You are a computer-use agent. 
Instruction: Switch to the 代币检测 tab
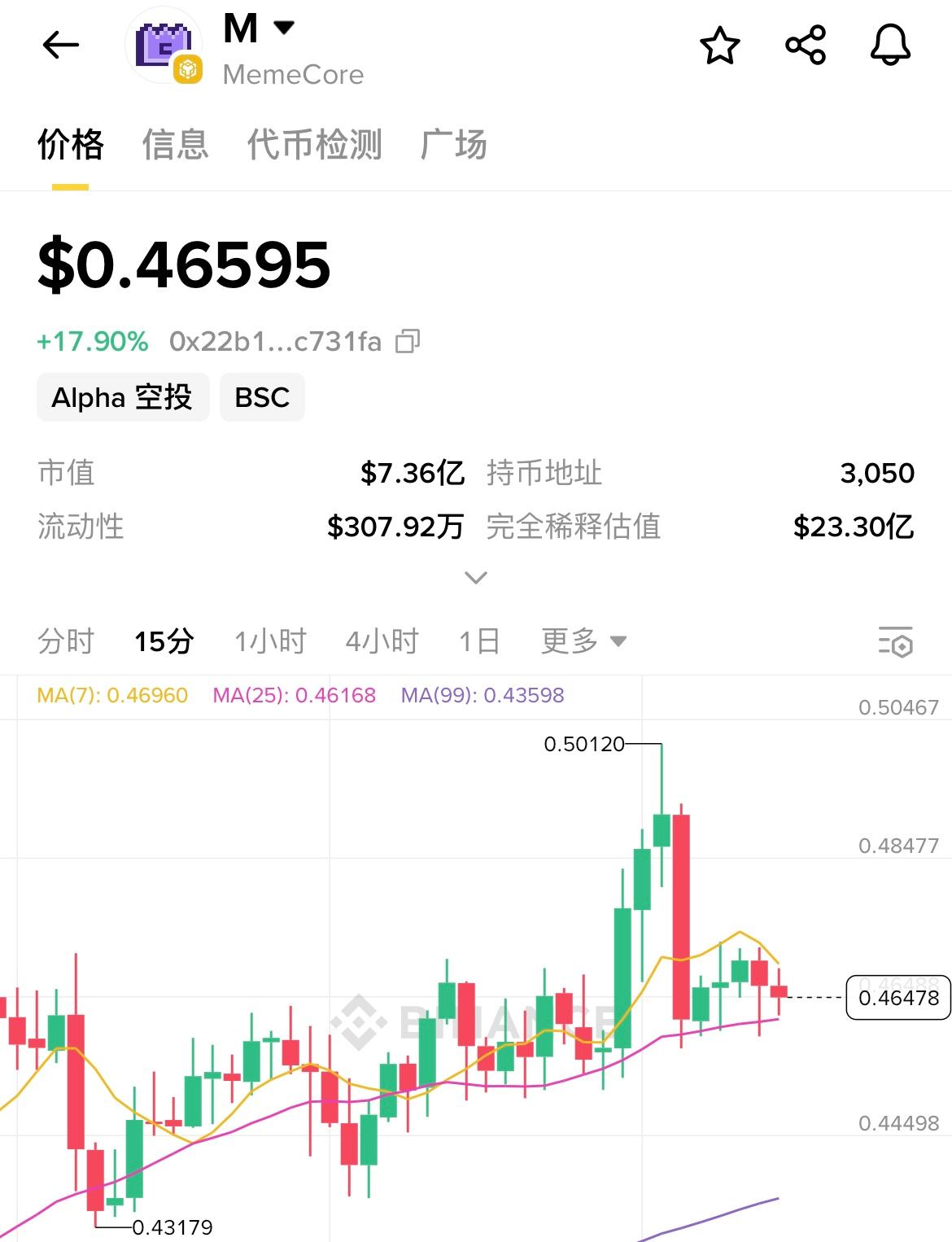tap(314, 145)
